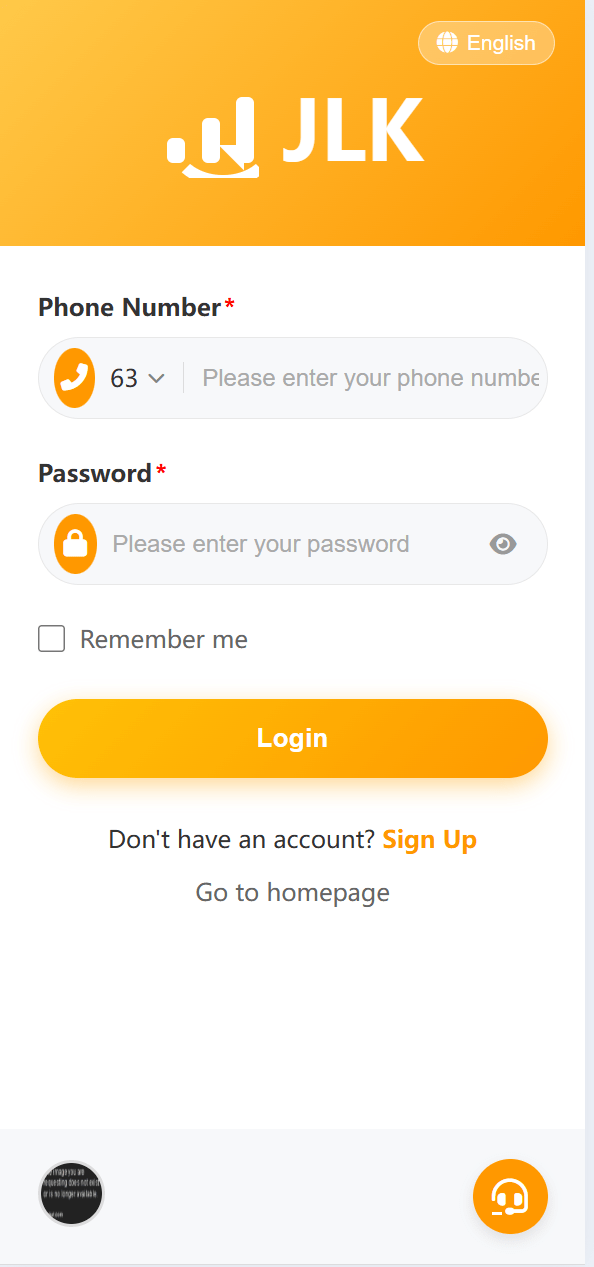The width and height of the screenshot is (594, 1267).
Task: Open customer support headset button
Action: tap(510, 1196)
